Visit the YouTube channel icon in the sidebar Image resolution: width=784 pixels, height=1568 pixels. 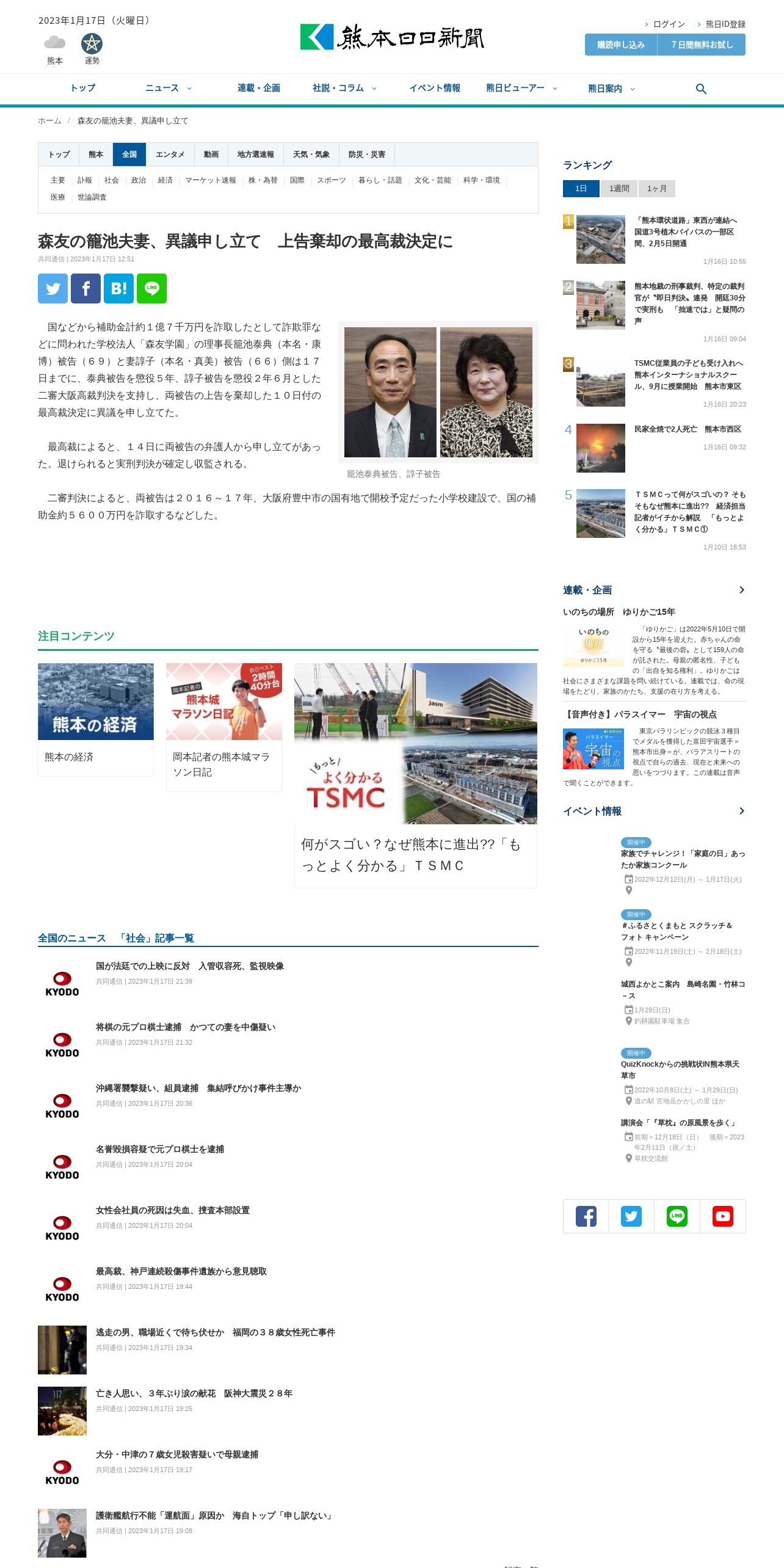[723, 1216]
